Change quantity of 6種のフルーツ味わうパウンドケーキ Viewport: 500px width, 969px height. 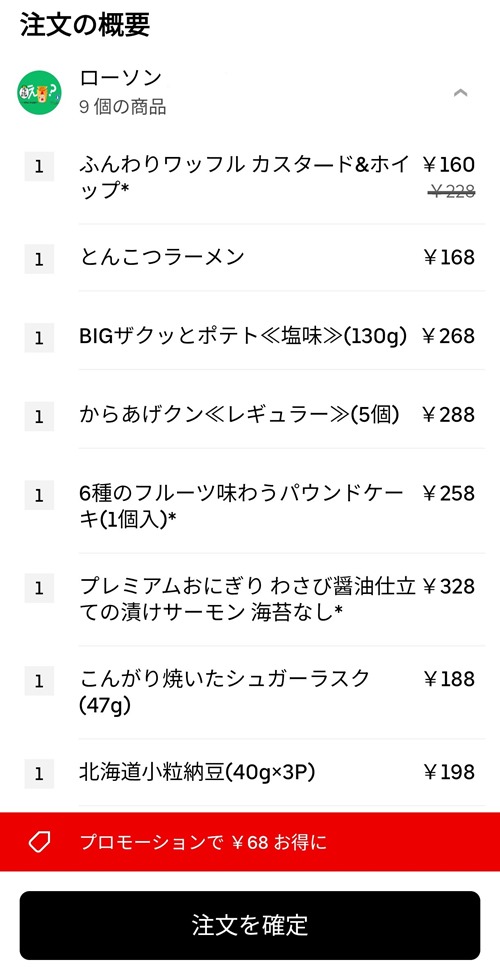tap(39, 495)
